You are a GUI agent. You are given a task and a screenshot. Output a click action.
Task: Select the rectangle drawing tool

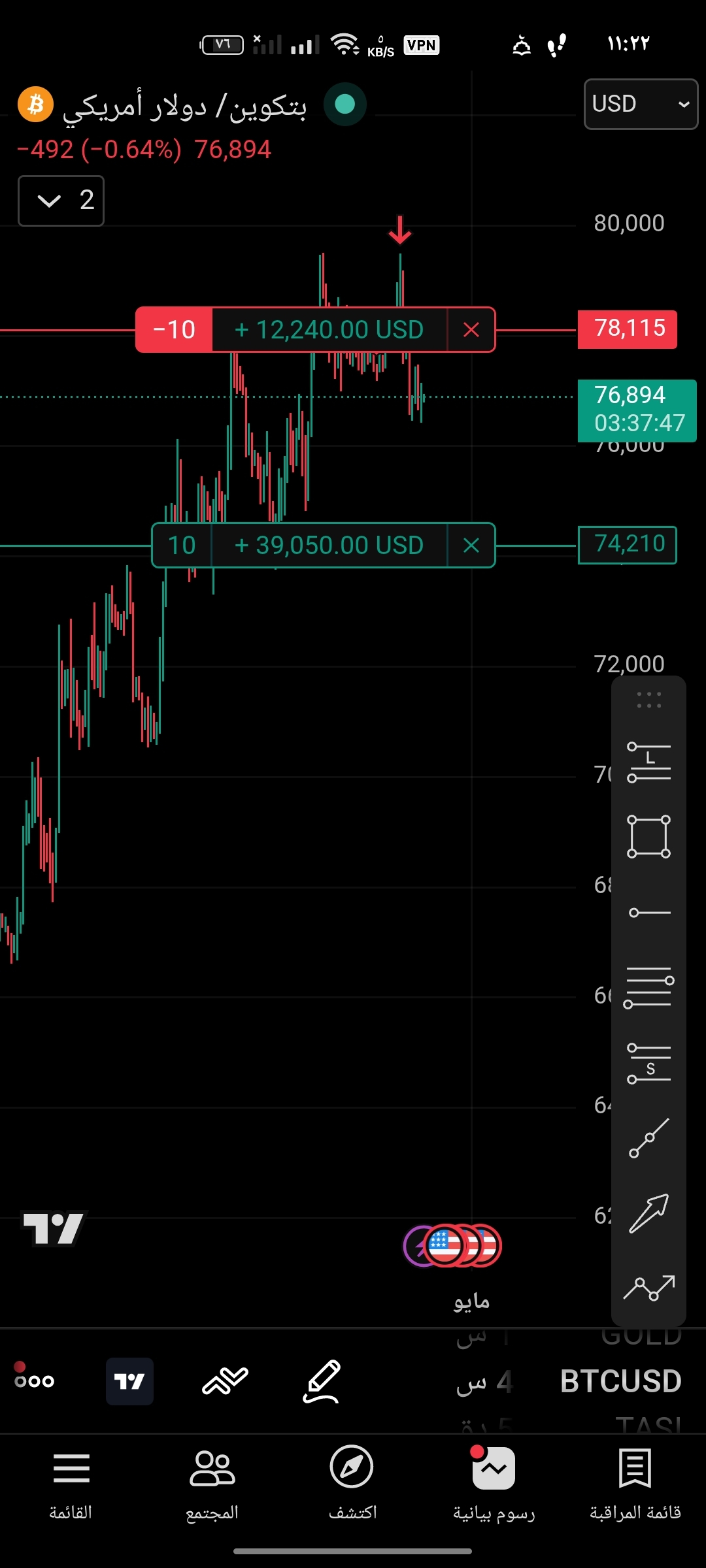pos(648,836)
